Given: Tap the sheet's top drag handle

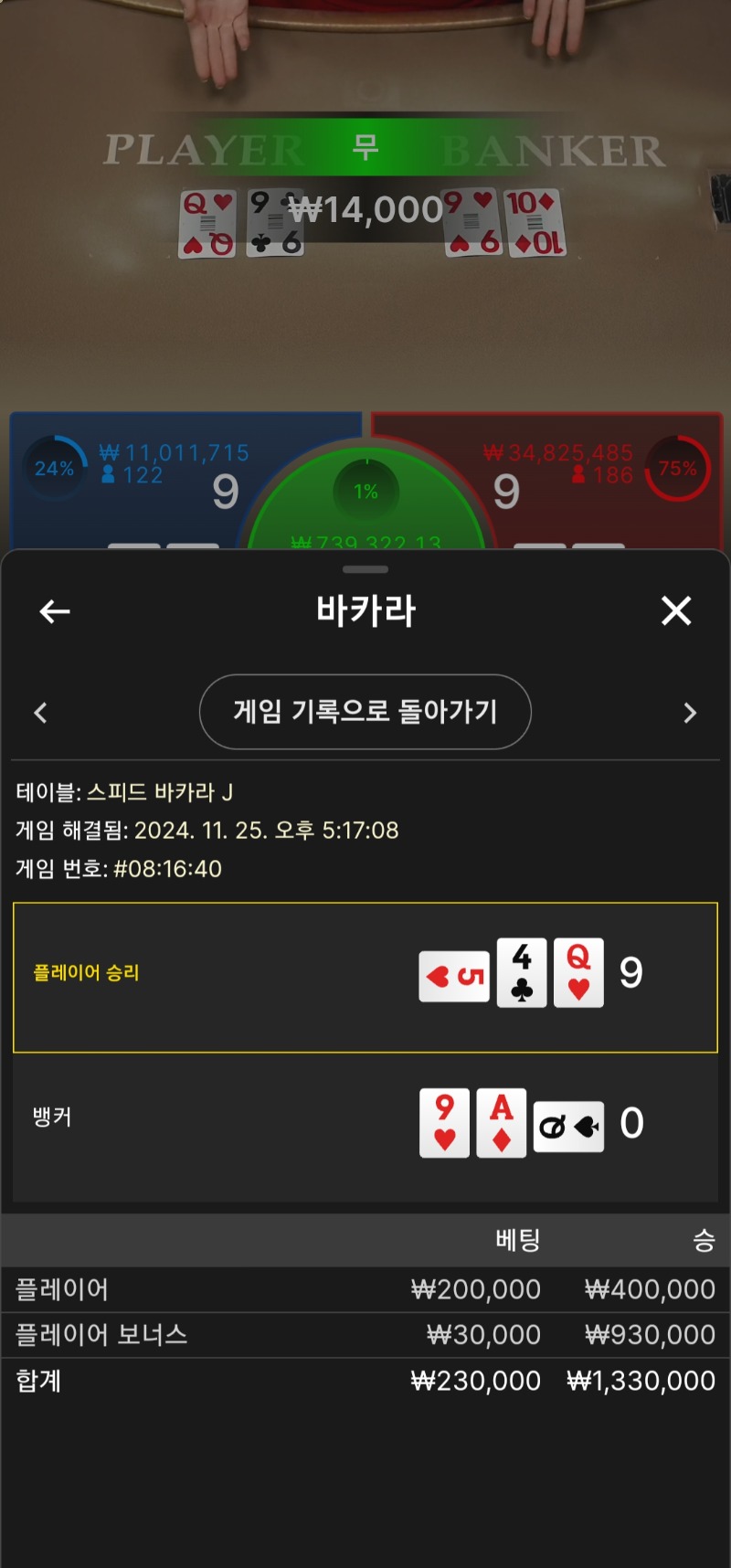Looking at the screenshot, I should [365, 569].
